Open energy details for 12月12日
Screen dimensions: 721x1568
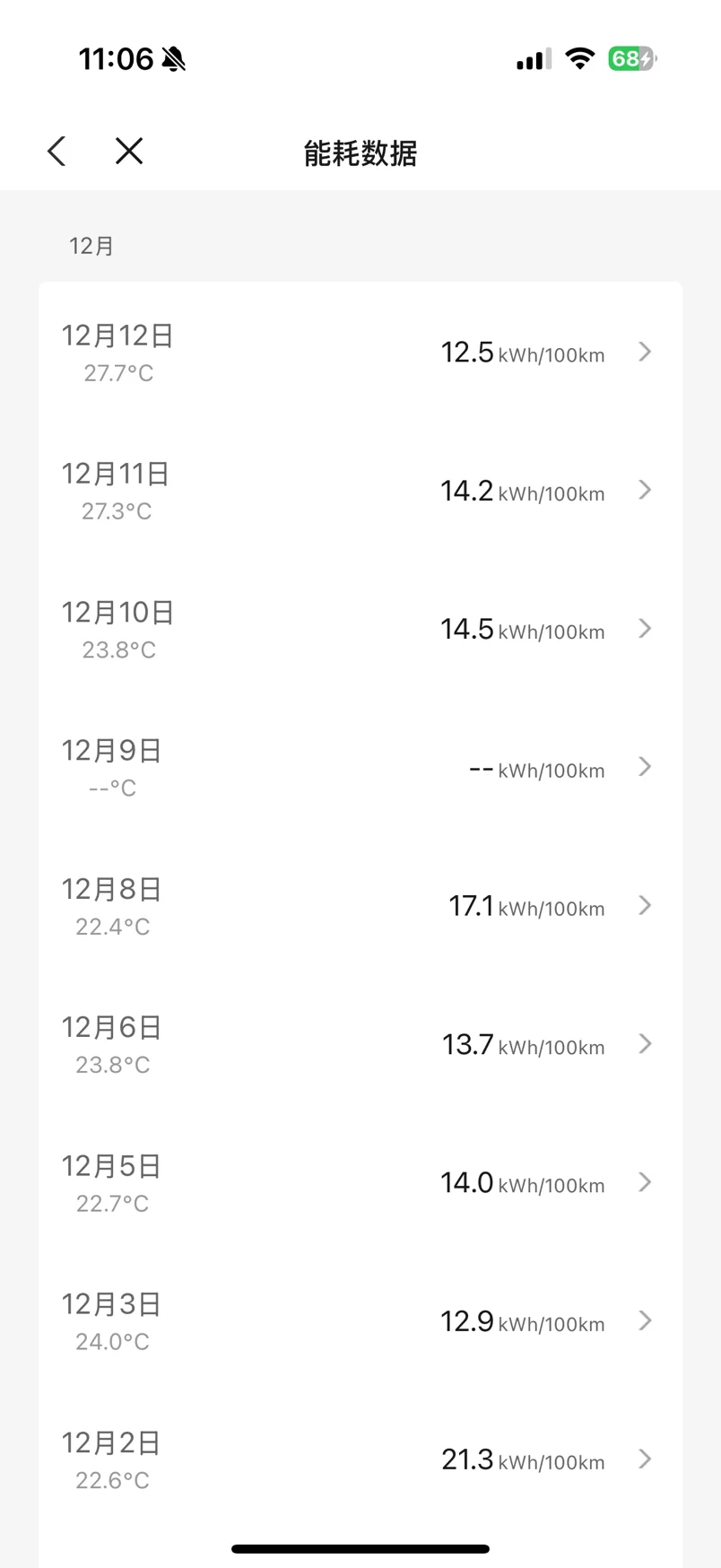click(x=360, y=352)
